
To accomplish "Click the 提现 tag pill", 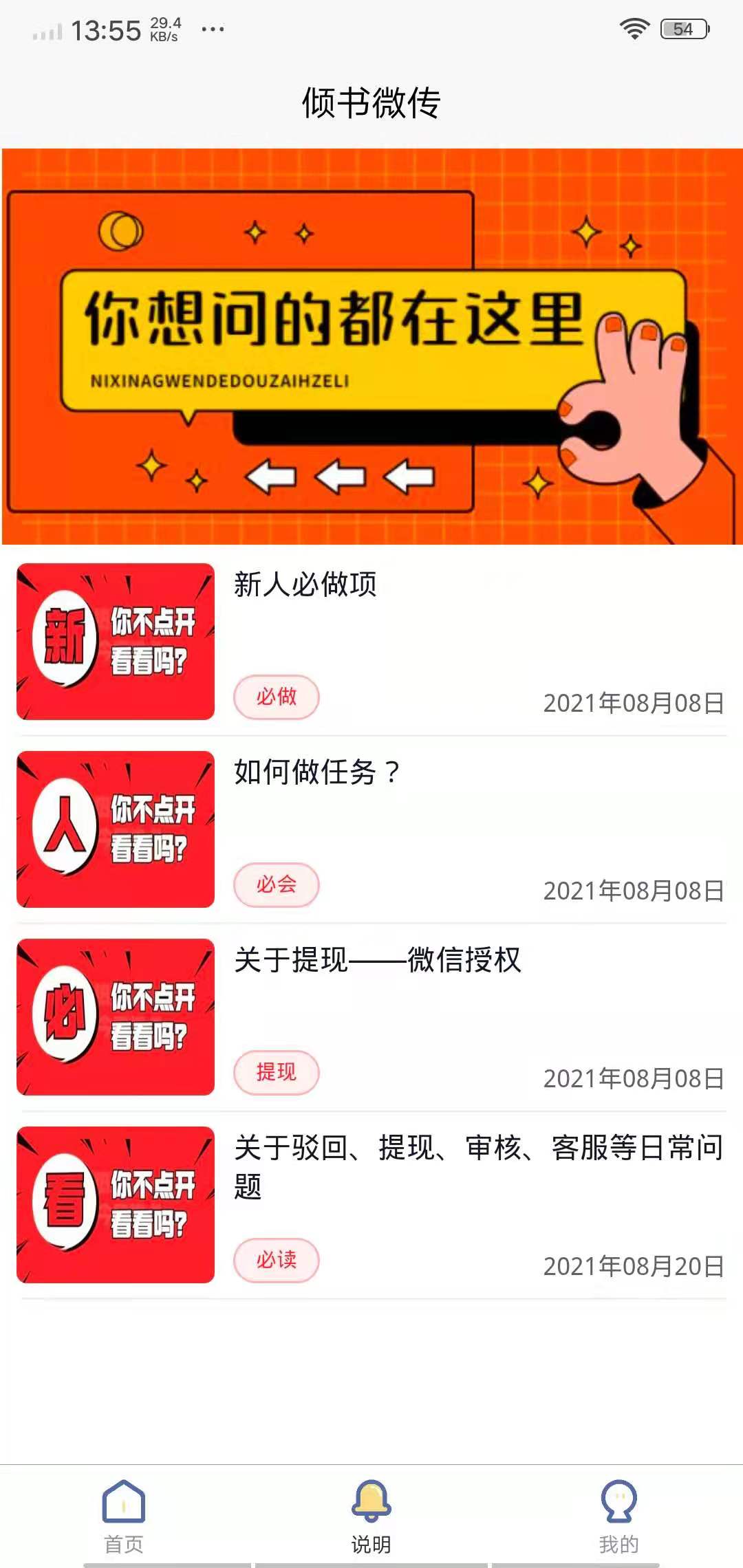I will [275, 1071].
